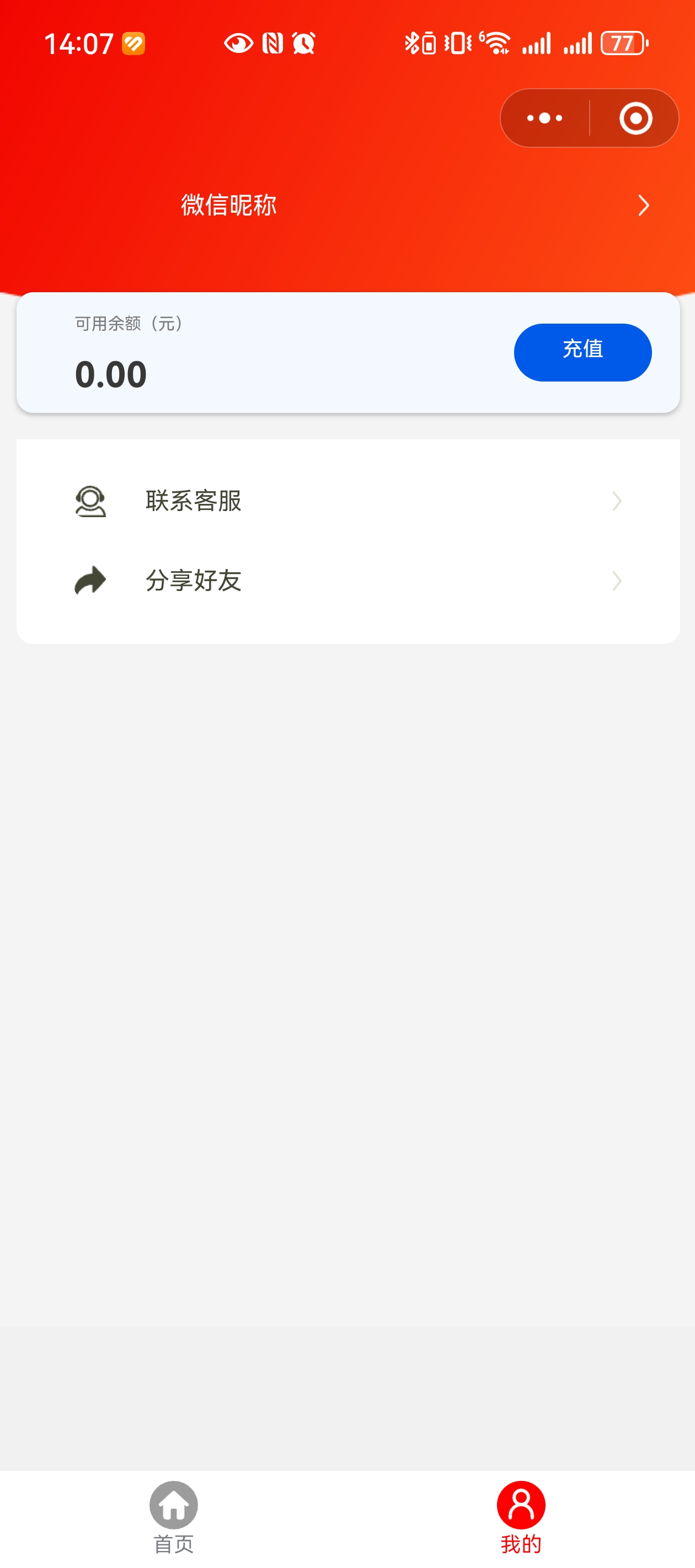Close the mini program with the circle button
This screenshot has width=695, height=1568.
point(635,118)
